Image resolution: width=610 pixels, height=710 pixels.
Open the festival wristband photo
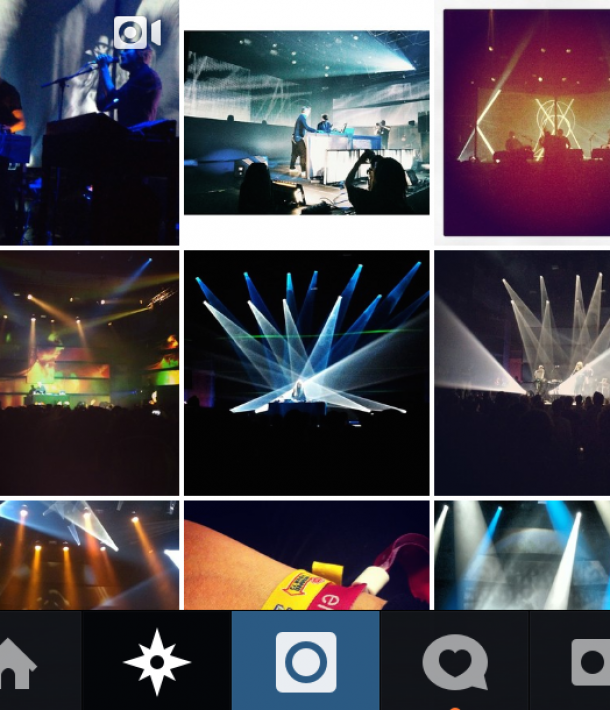306,555
